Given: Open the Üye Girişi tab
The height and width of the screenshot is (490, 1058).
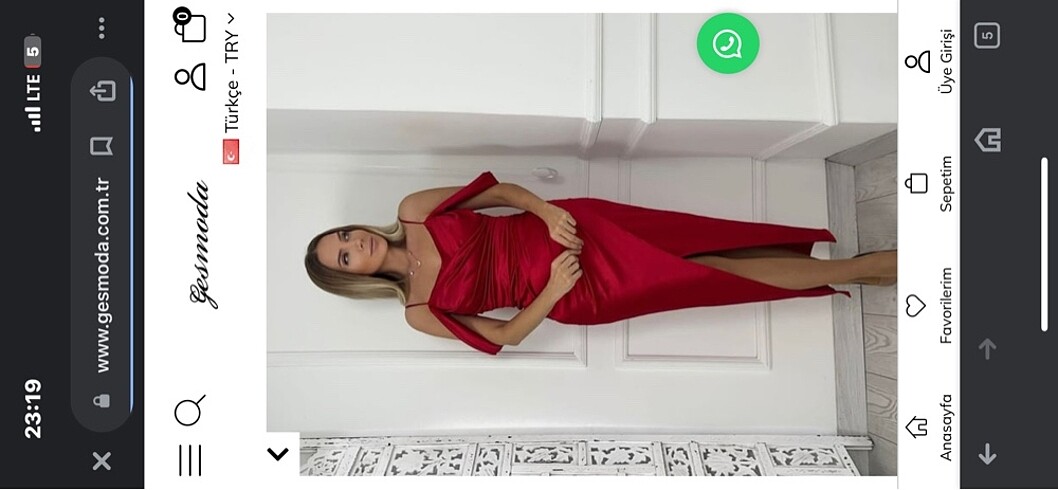Looking at the screenshot, I should 928,62.
